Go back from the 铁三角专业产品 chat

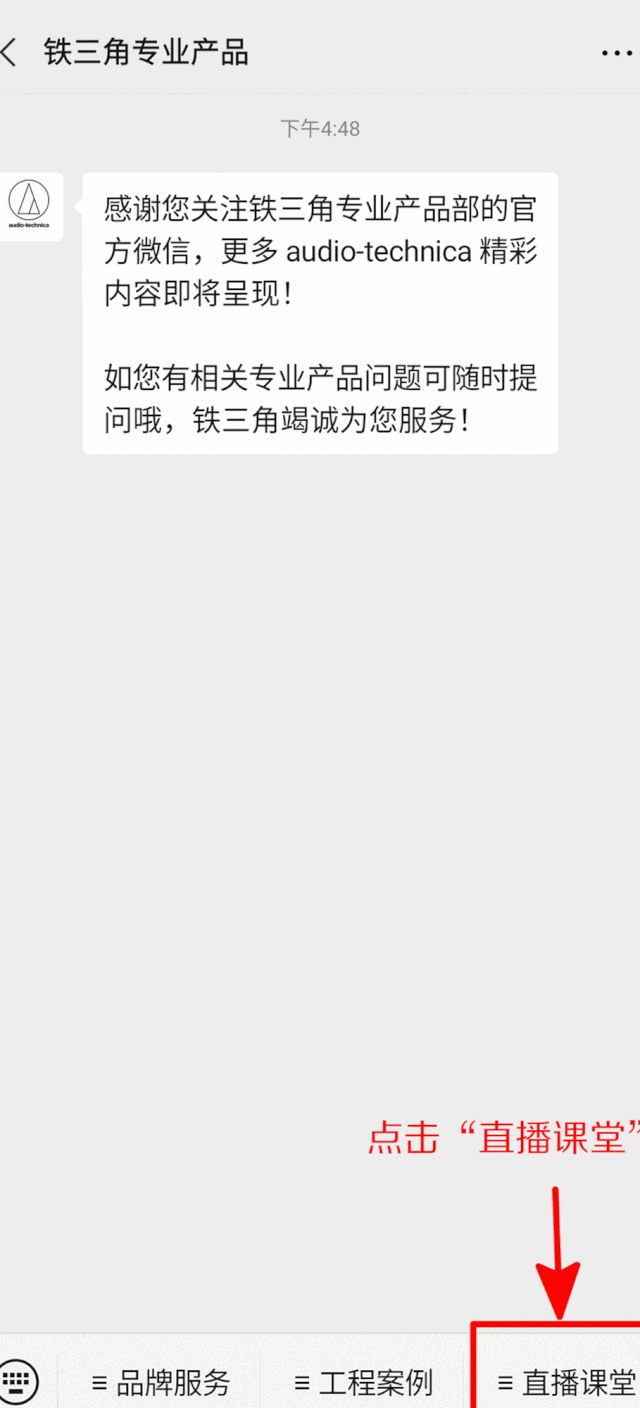(10, 52)
